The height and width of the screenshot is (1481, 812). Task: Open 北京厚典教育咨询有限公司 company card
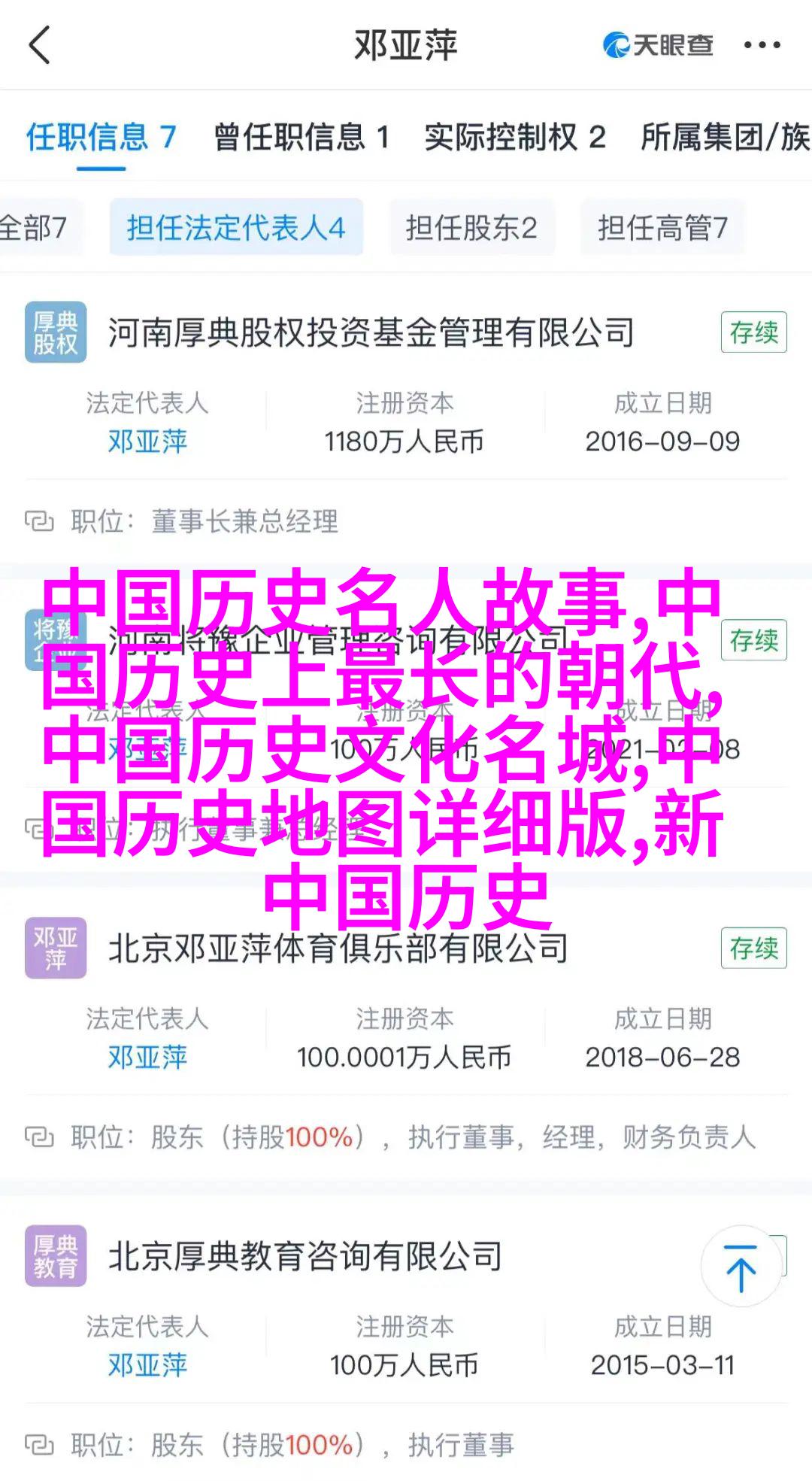(305, 1257)
